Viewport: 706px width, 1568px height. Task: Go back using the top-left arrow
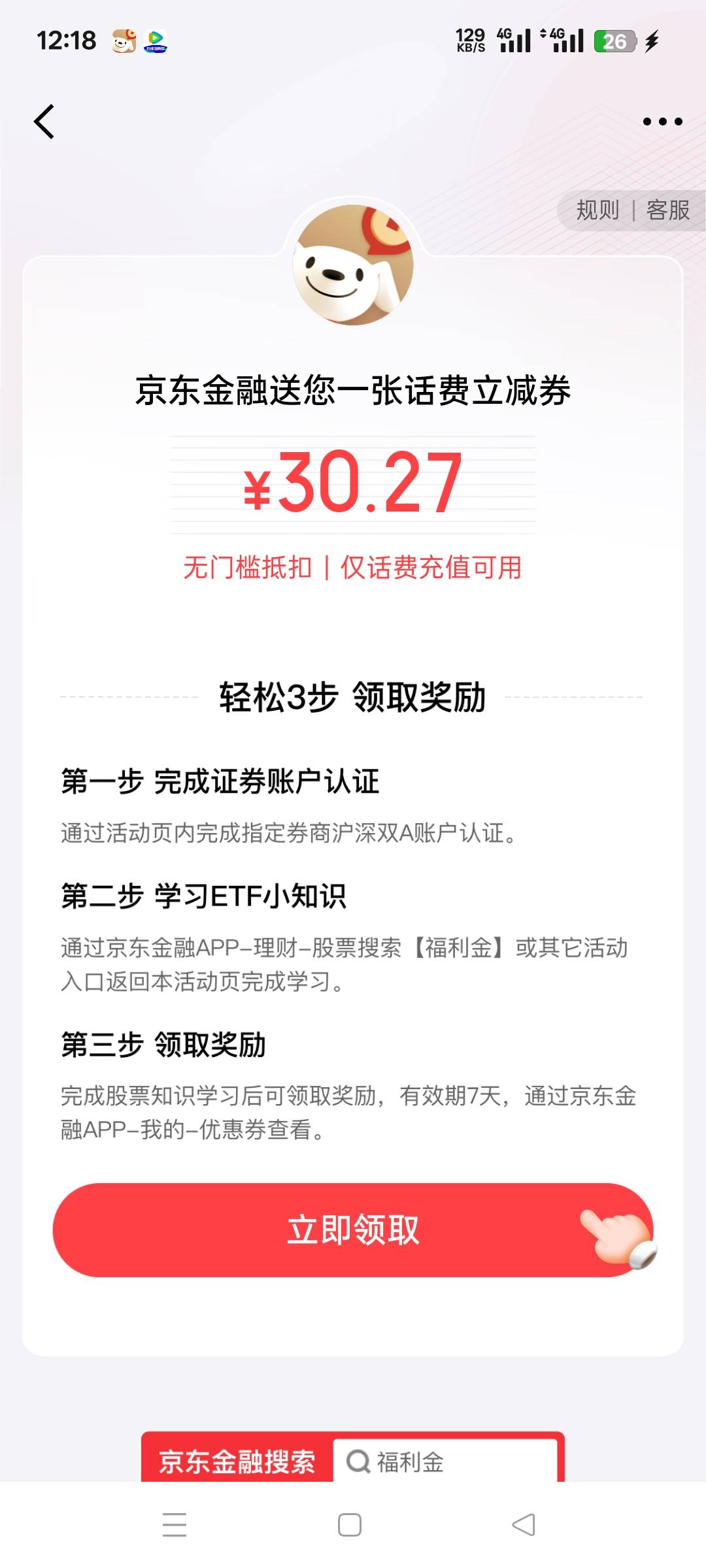[44, 122]
